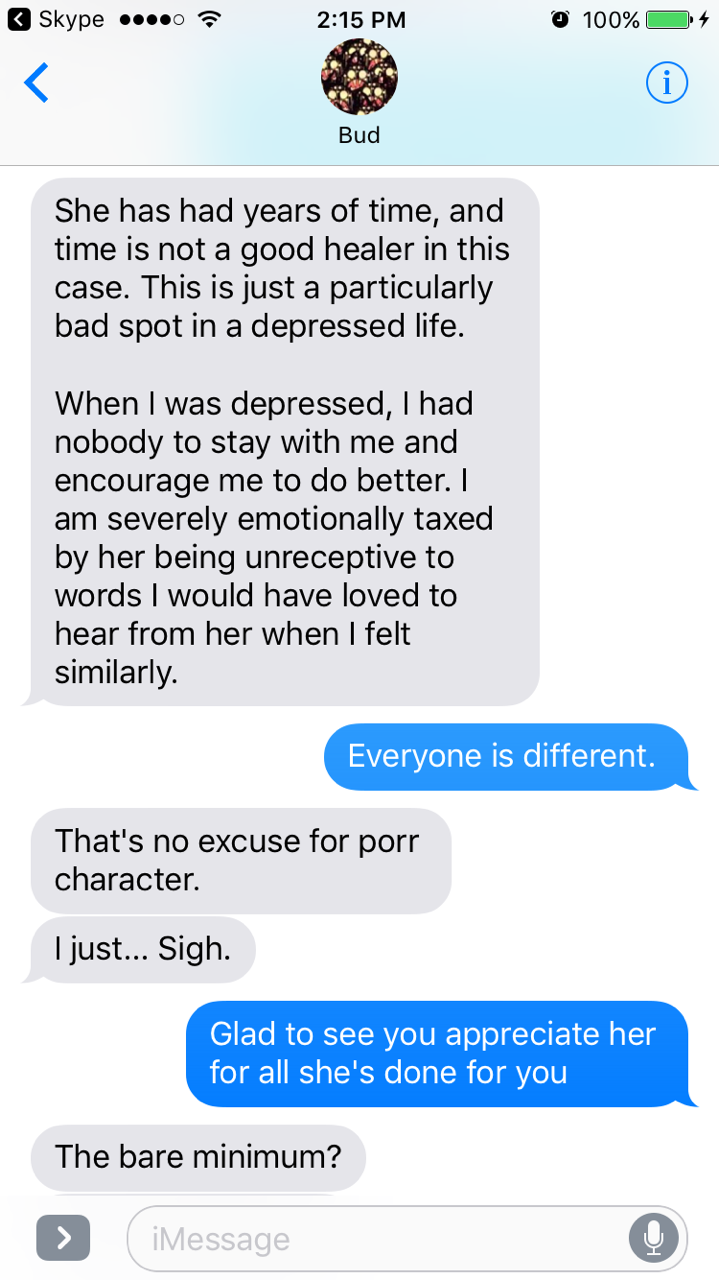Return to Skype from status bar
The height and width of the screenshot is (1280, 719).
click(x=58, y=19)
